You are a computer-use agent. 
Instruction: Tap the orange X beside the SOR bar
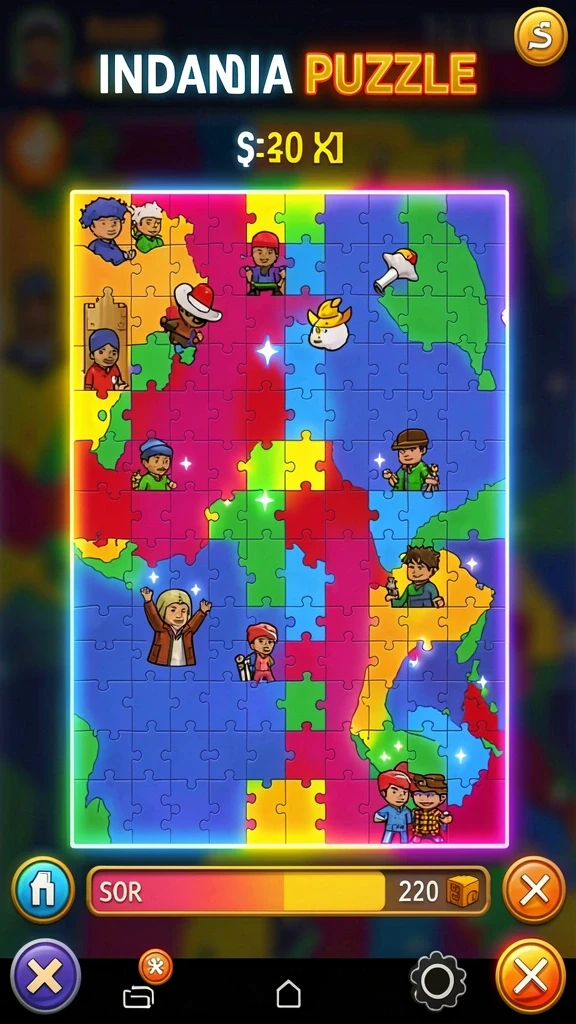[x=534, y=889]
